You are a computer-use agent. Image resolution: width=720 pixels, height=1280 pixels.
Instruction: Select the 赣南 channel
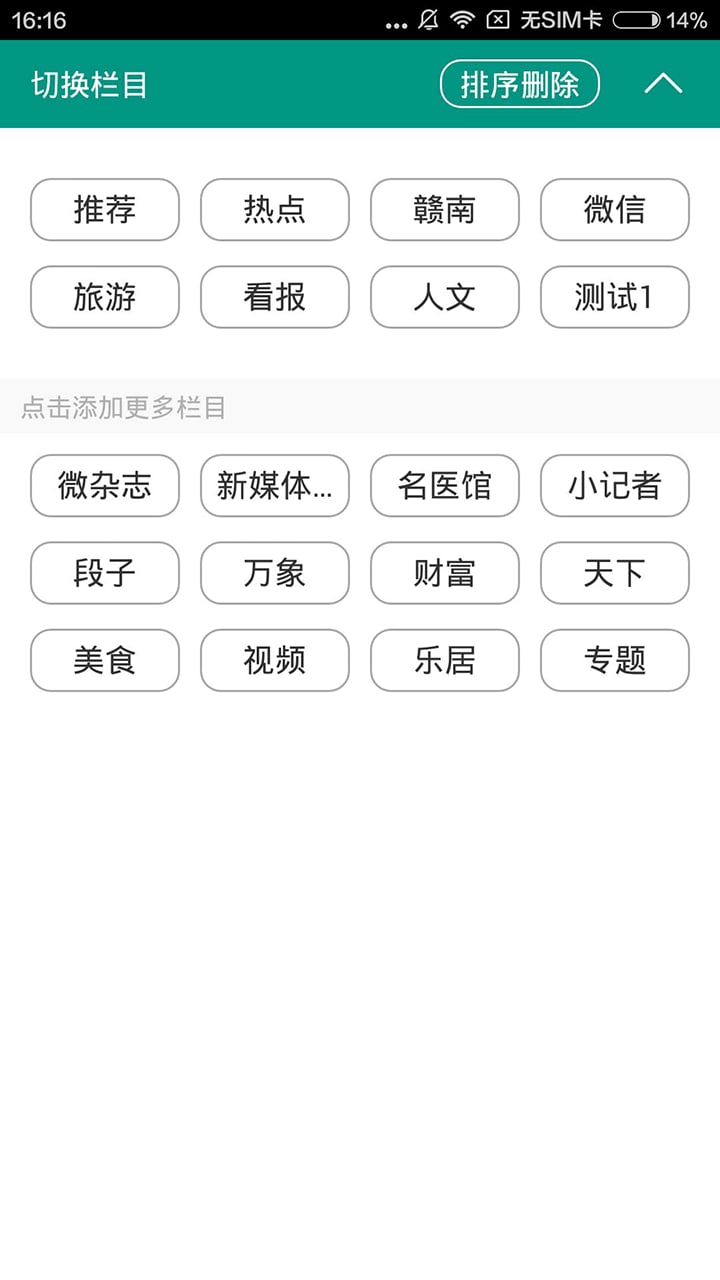[444, 210]
